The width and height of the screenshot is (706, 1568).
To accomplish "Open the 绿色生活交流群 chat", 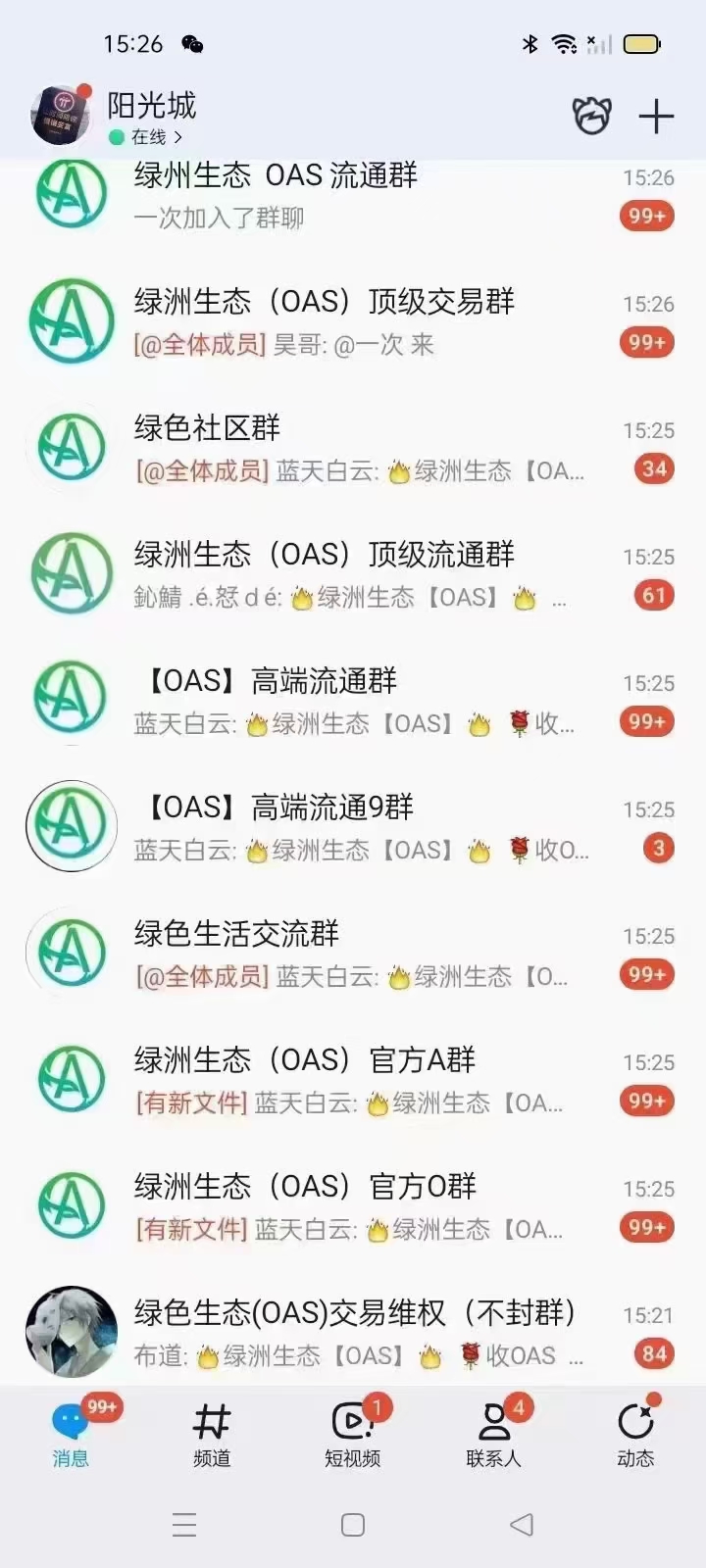I will pos(353,954).
